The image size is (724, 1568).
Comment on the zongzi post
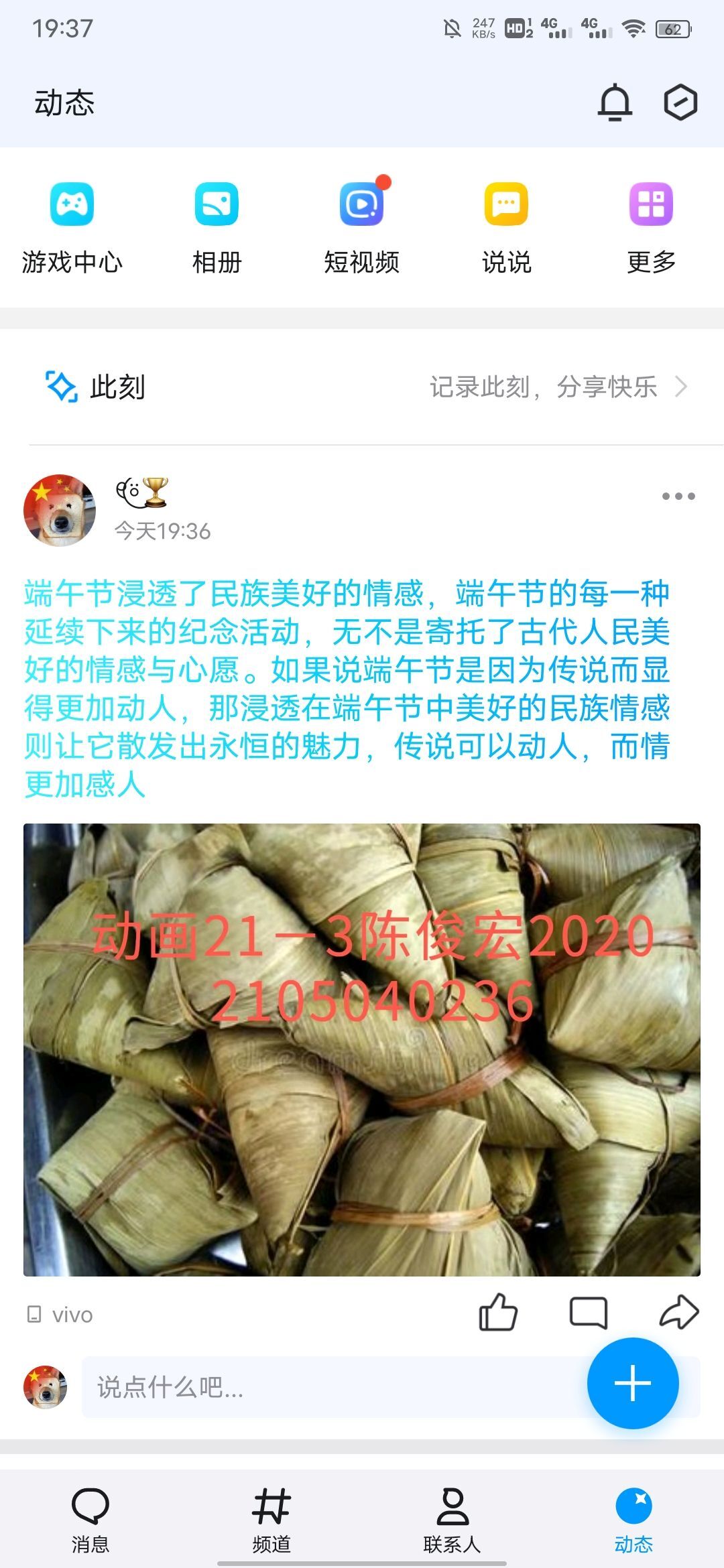[x=589, y=1312]
